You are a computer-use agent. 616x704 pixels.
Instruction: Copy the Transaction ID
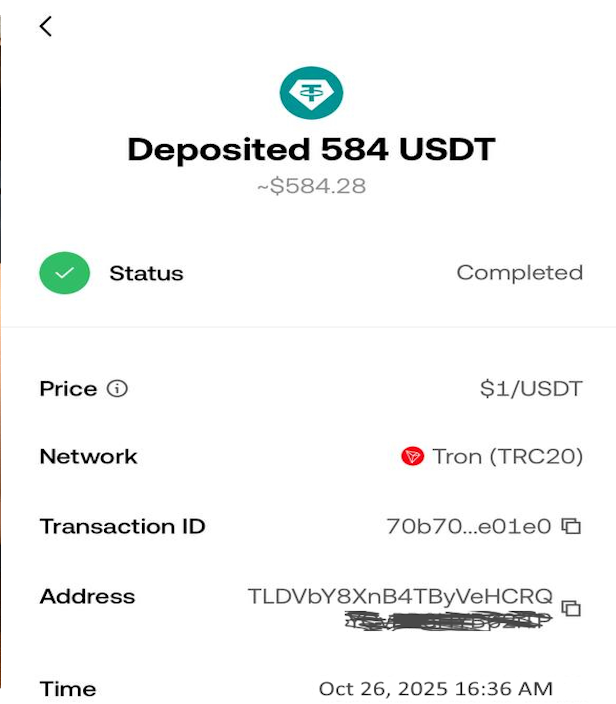coord(571,526)
